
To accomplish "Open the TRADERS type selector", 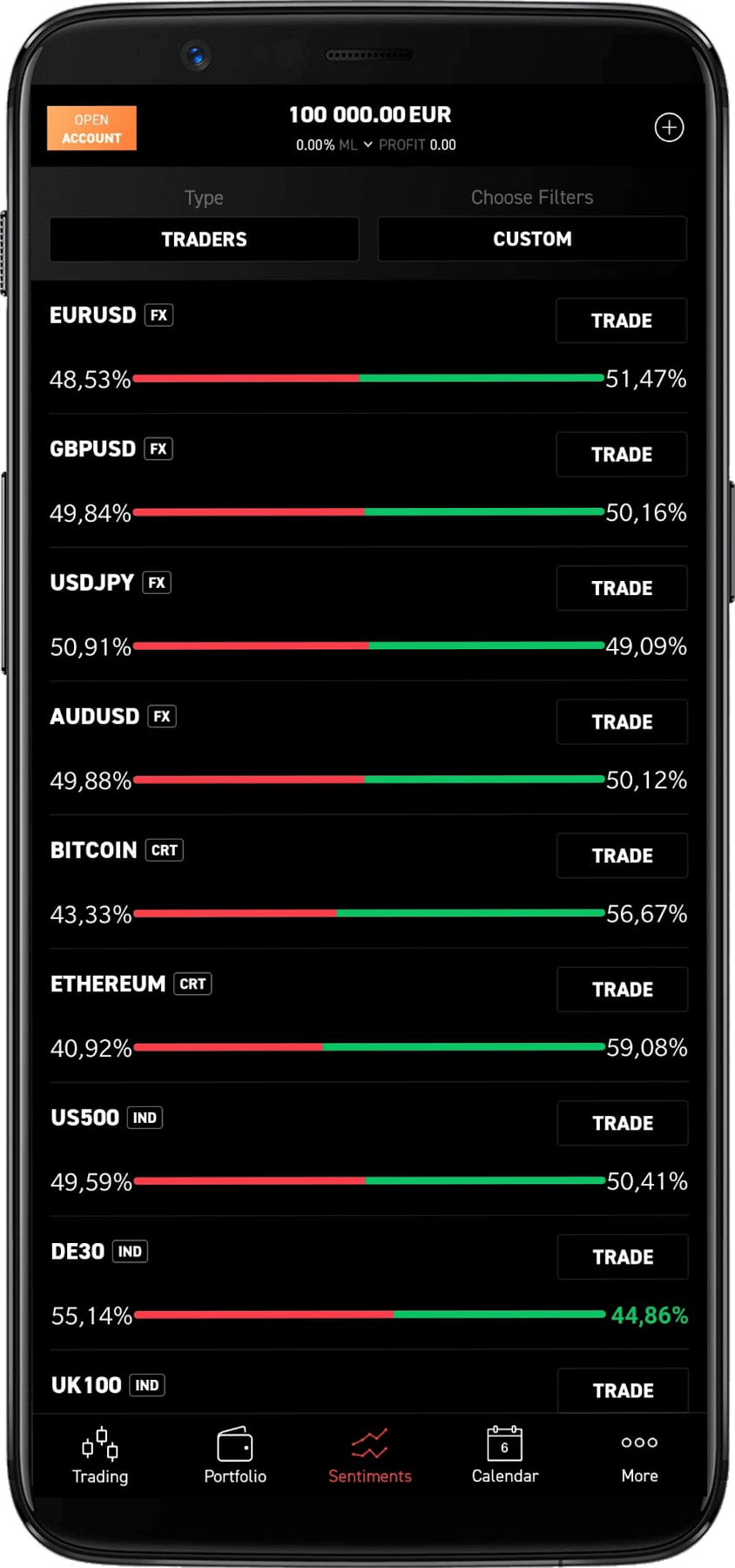I will click(x=204, y=239).
